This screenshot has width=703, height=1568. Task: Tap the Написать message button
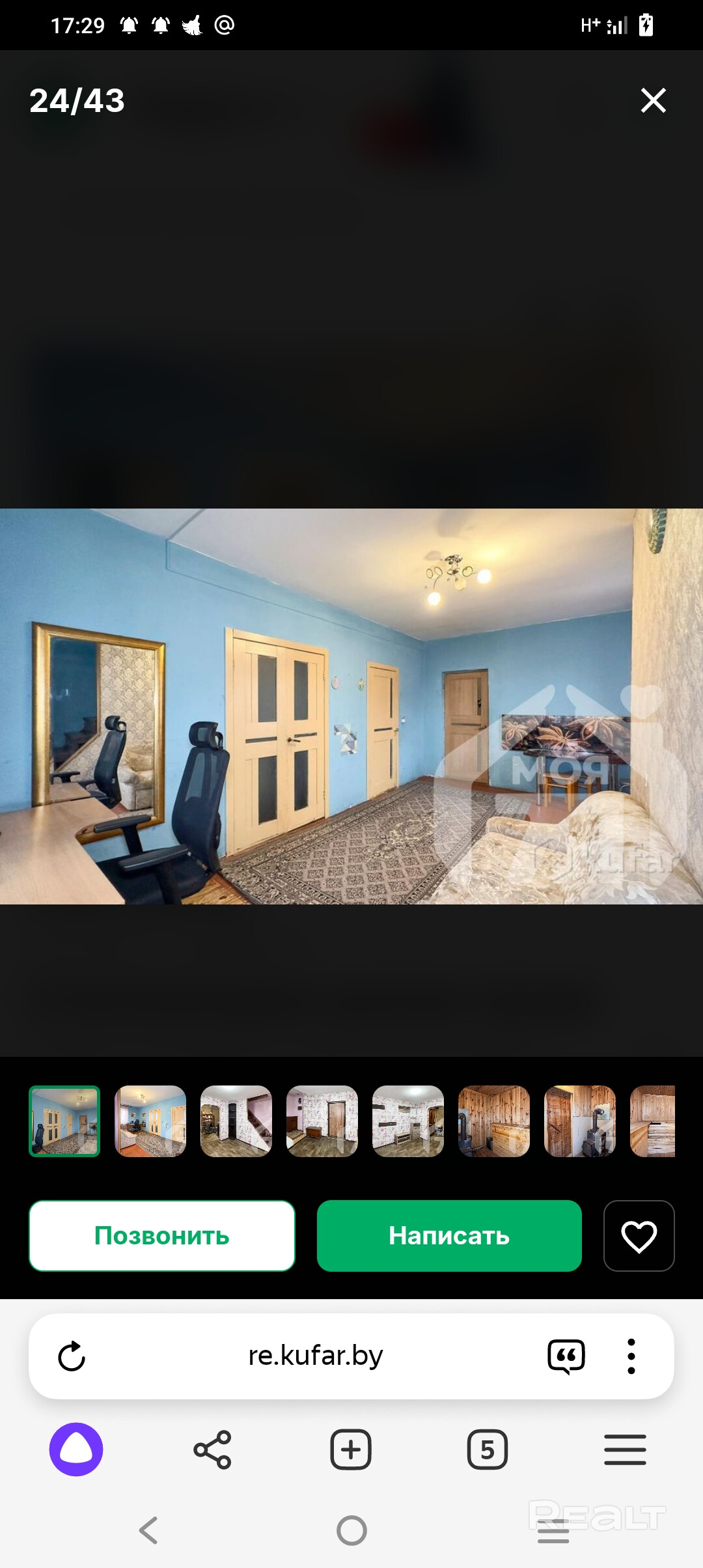pyautogui.click(x=449, y=1235)
